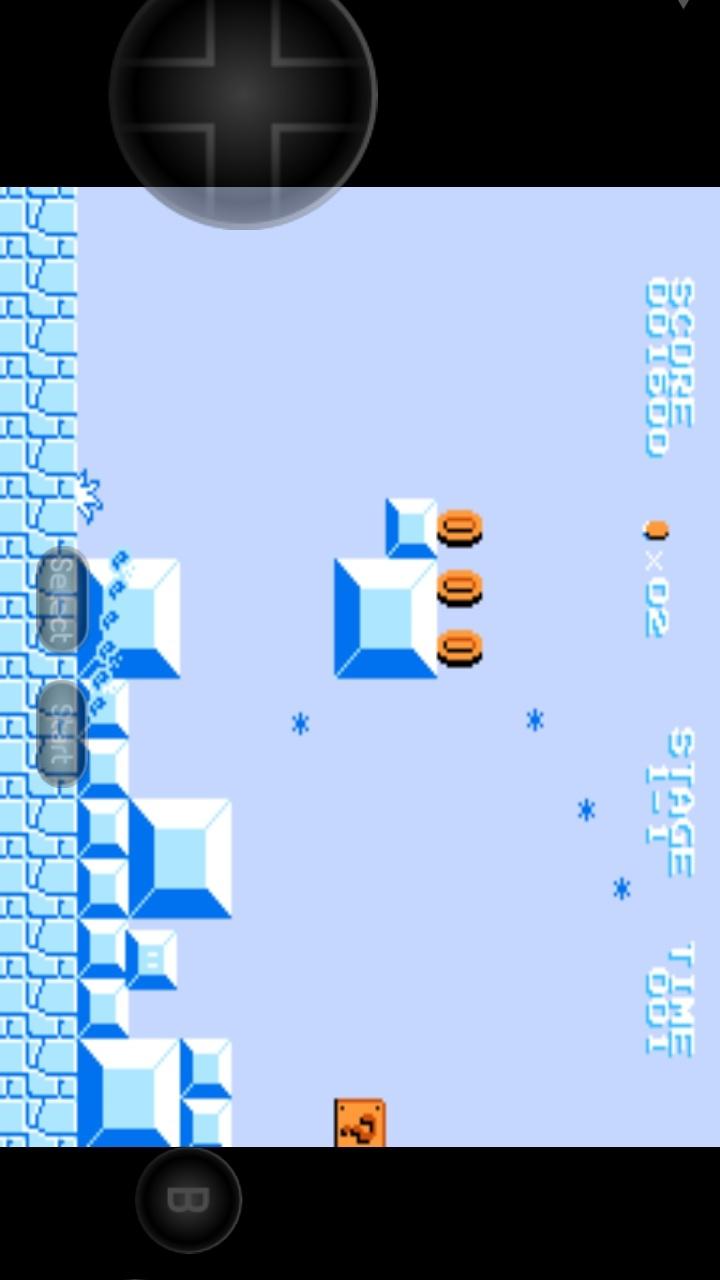The image size is (720, 1280).
Task: Hit the Start button overlay
Action: pyautogui.click(x=61, y=732)
